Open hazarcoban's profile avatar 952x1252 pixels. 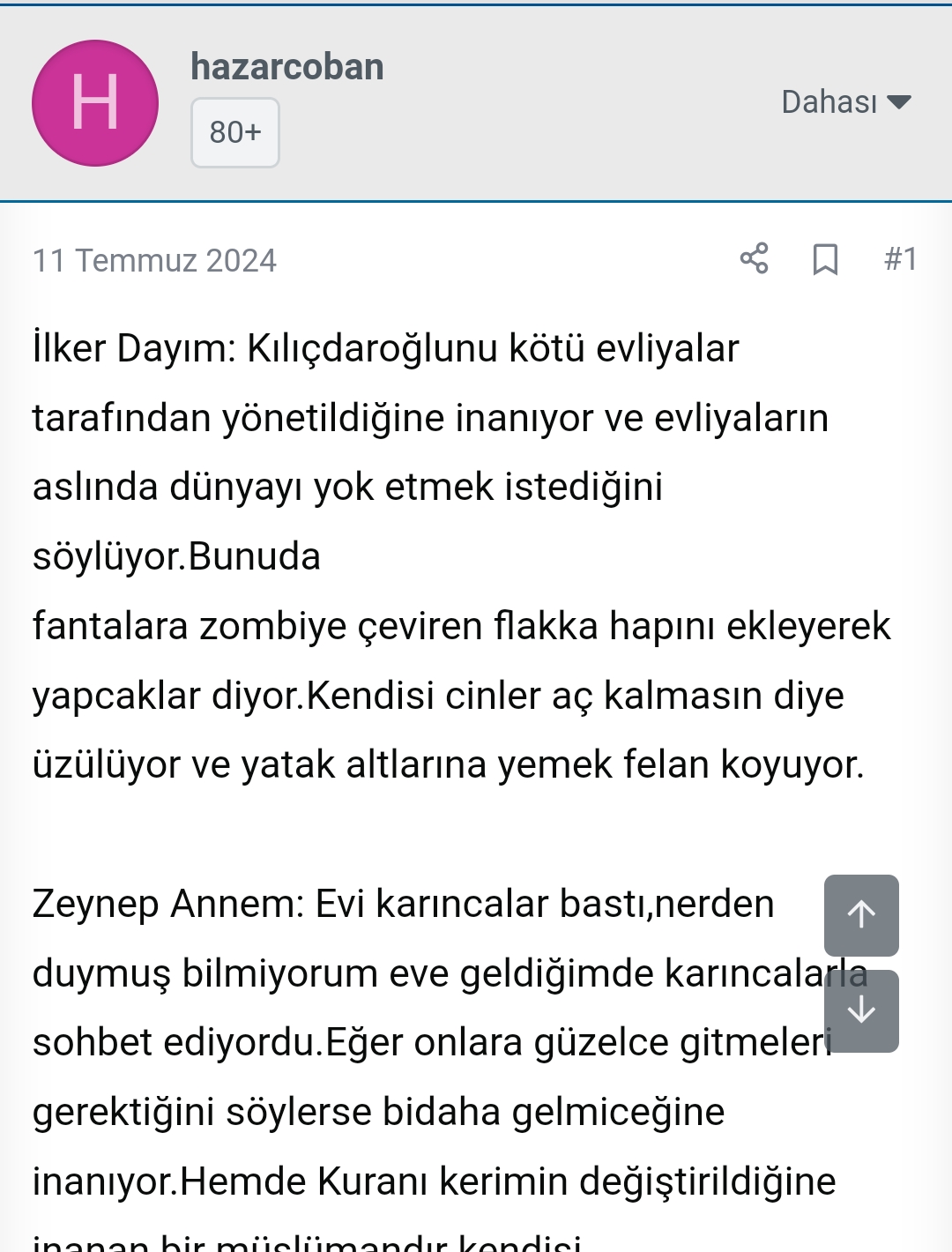click(x=95, y=103)
